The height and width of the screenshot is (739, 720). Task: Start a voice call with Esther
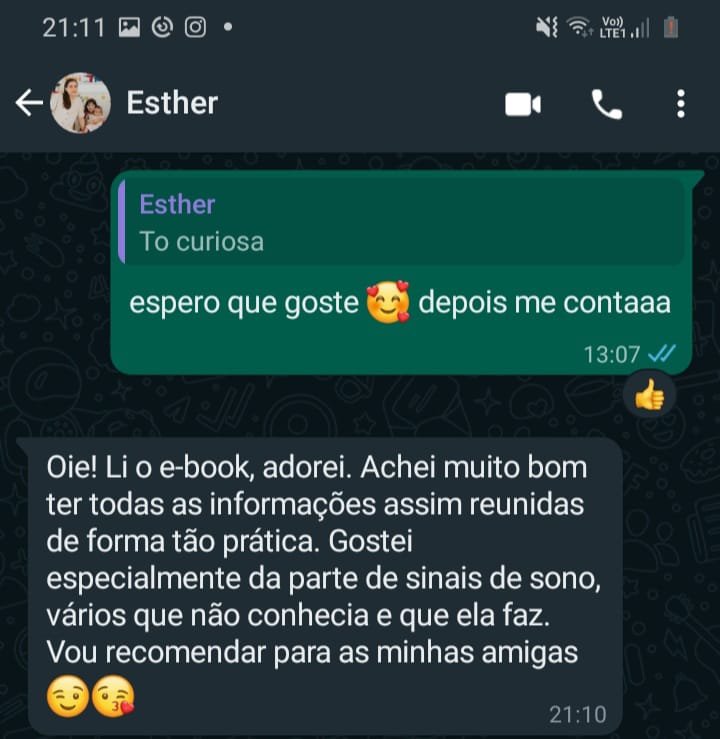[606, 104]
